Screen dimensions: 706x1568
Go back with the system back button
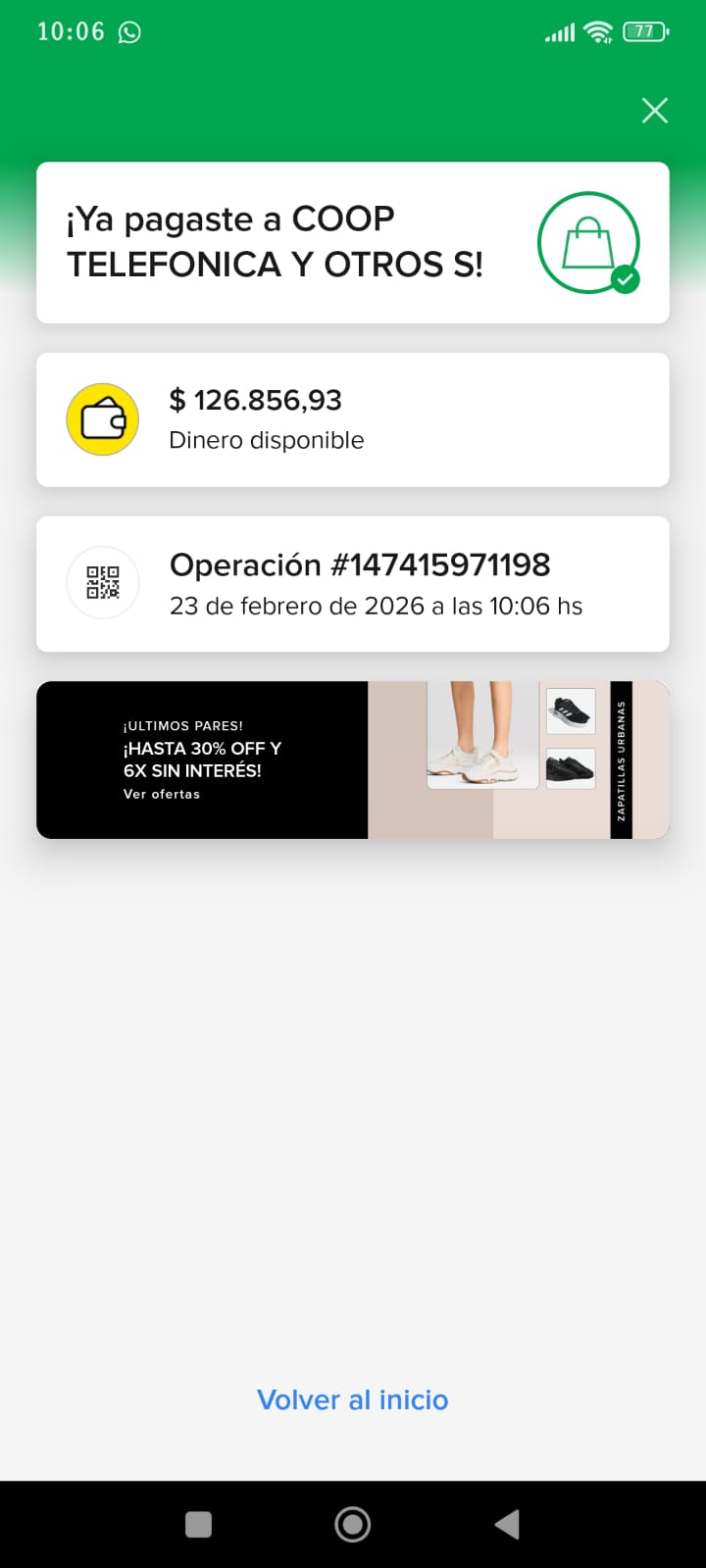[x=507, y=1524]
